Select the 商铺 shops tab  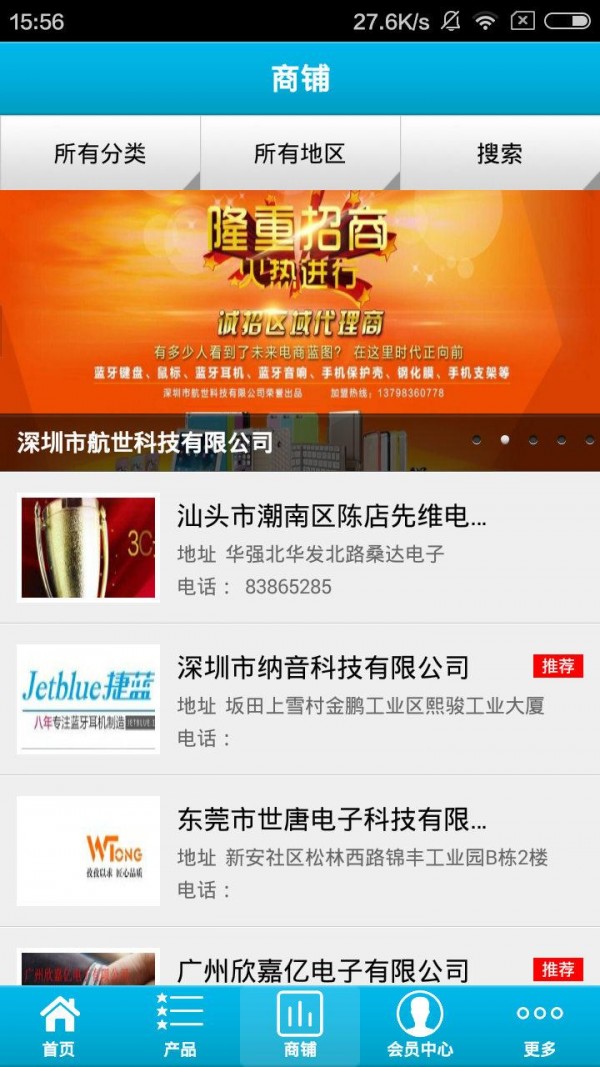[x=300, y=1026]
